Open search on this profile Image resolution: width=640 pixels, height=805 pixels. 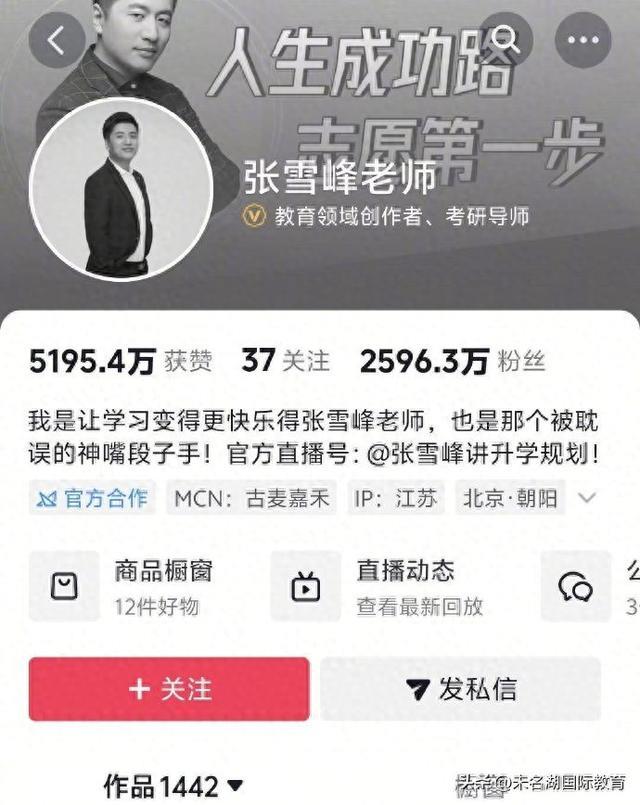tap(507, 41)
